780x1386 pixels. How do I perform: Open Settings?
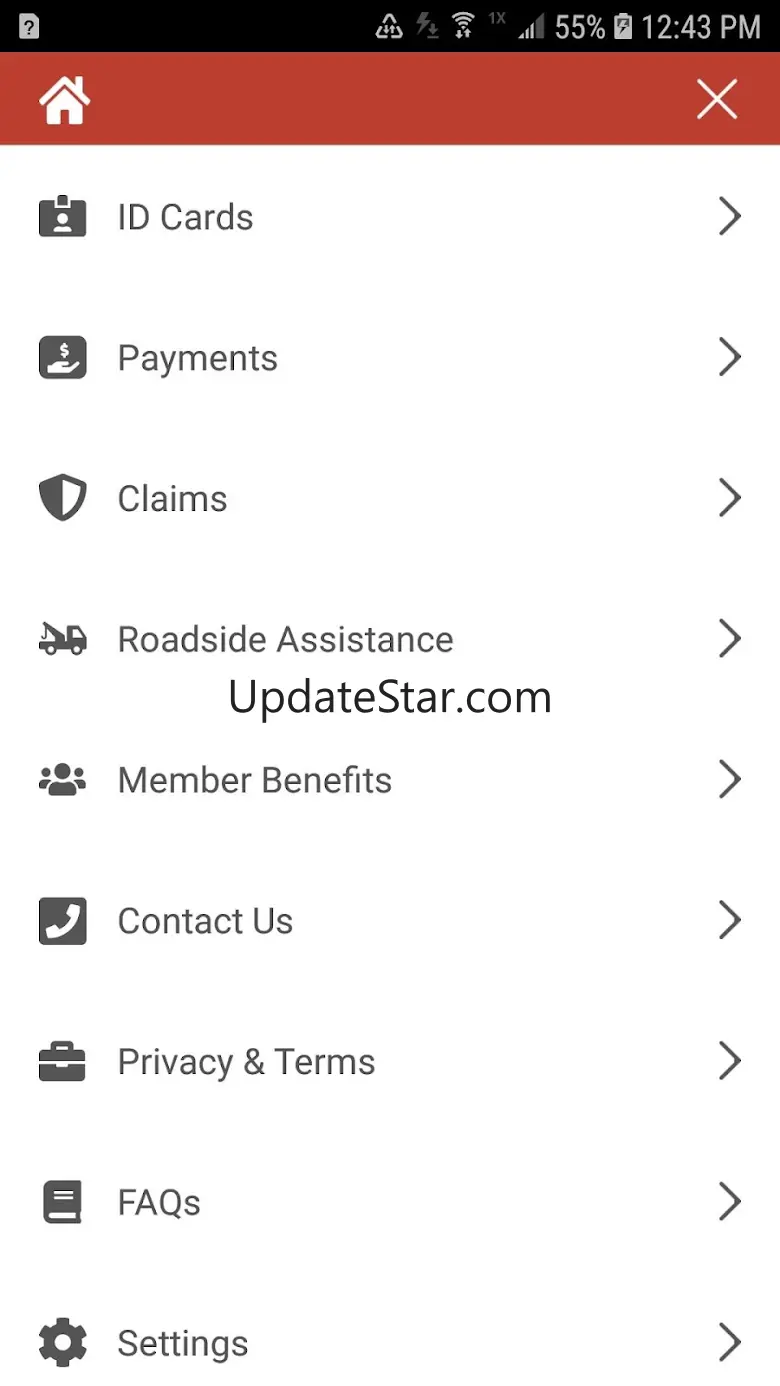(183, 1343)
